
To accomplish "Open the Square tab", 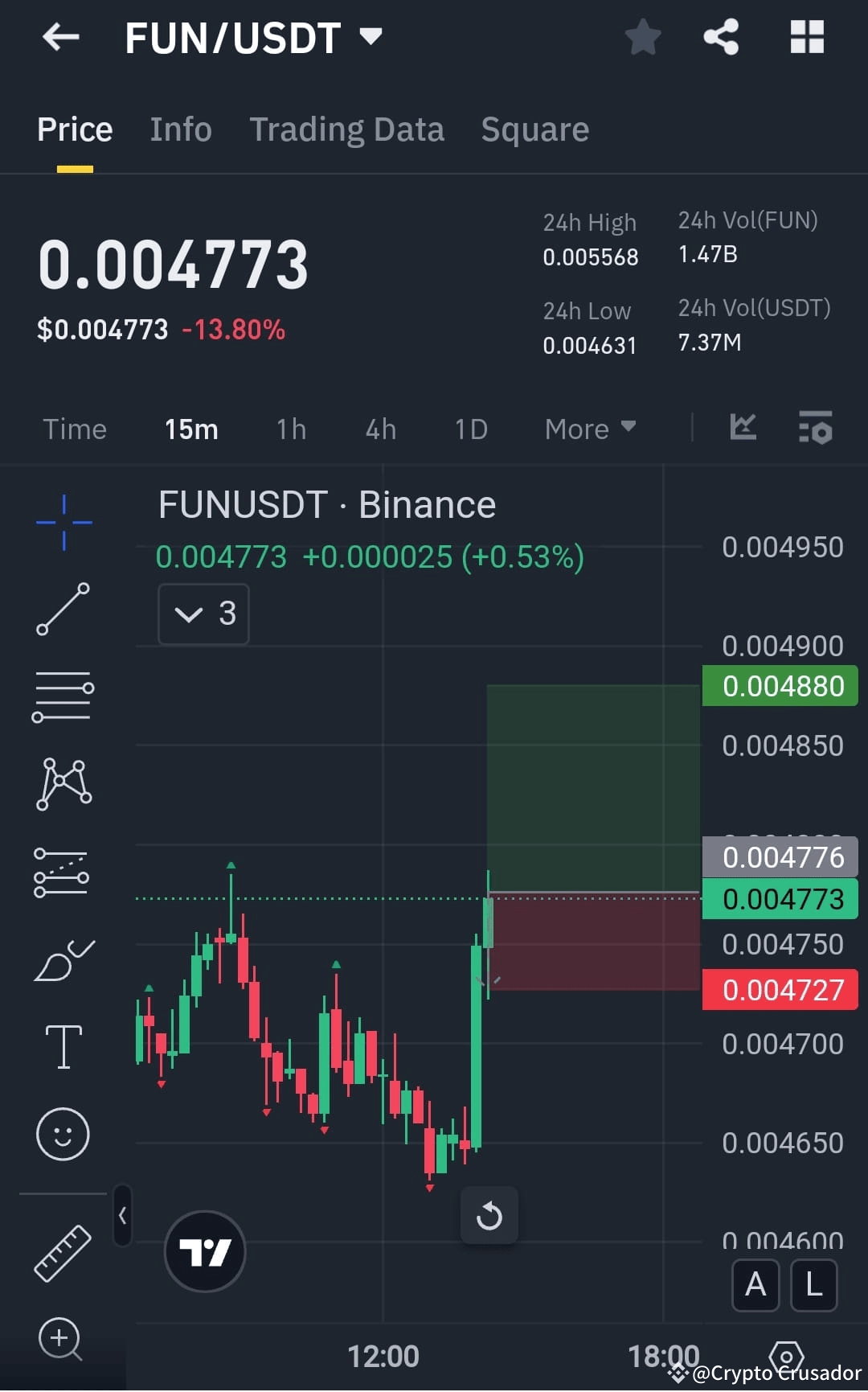I will [x=534, y=129].
